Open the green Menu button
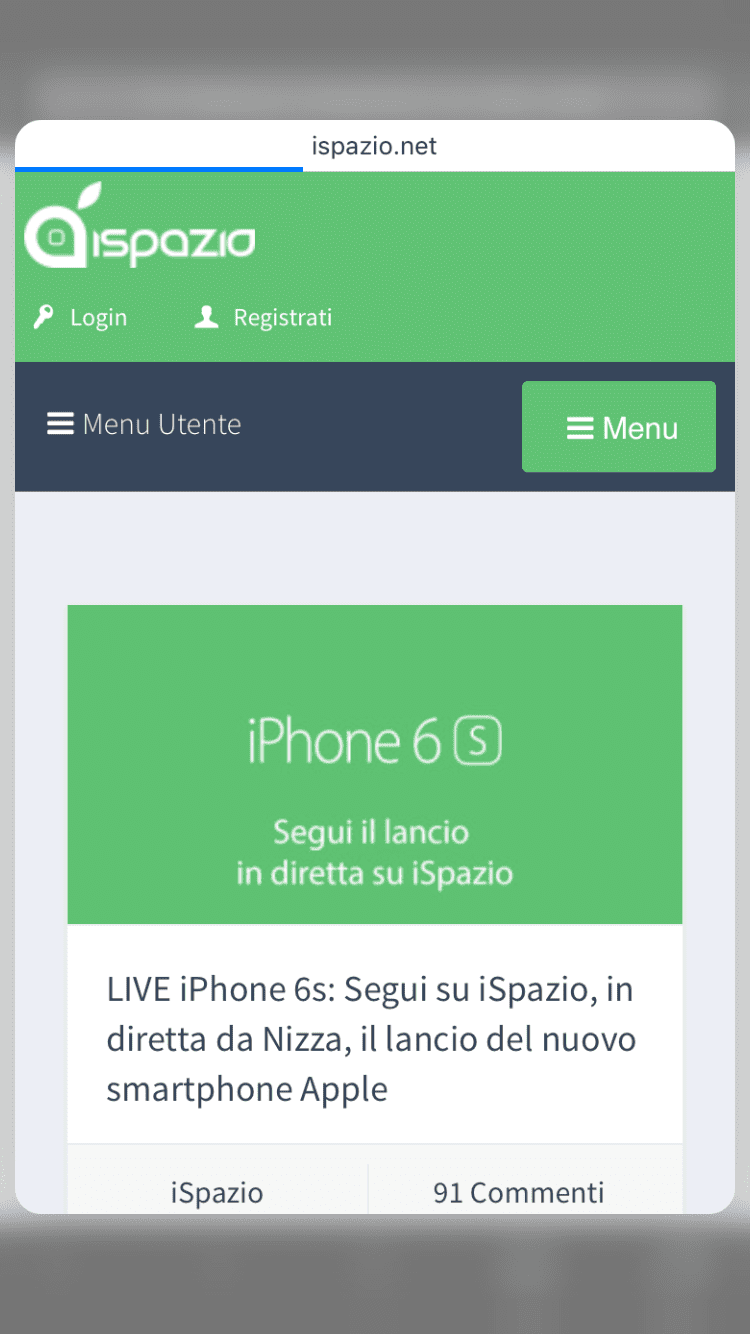Image resolution: width=750 pixels, height=1334 pixels. [619, 426]
